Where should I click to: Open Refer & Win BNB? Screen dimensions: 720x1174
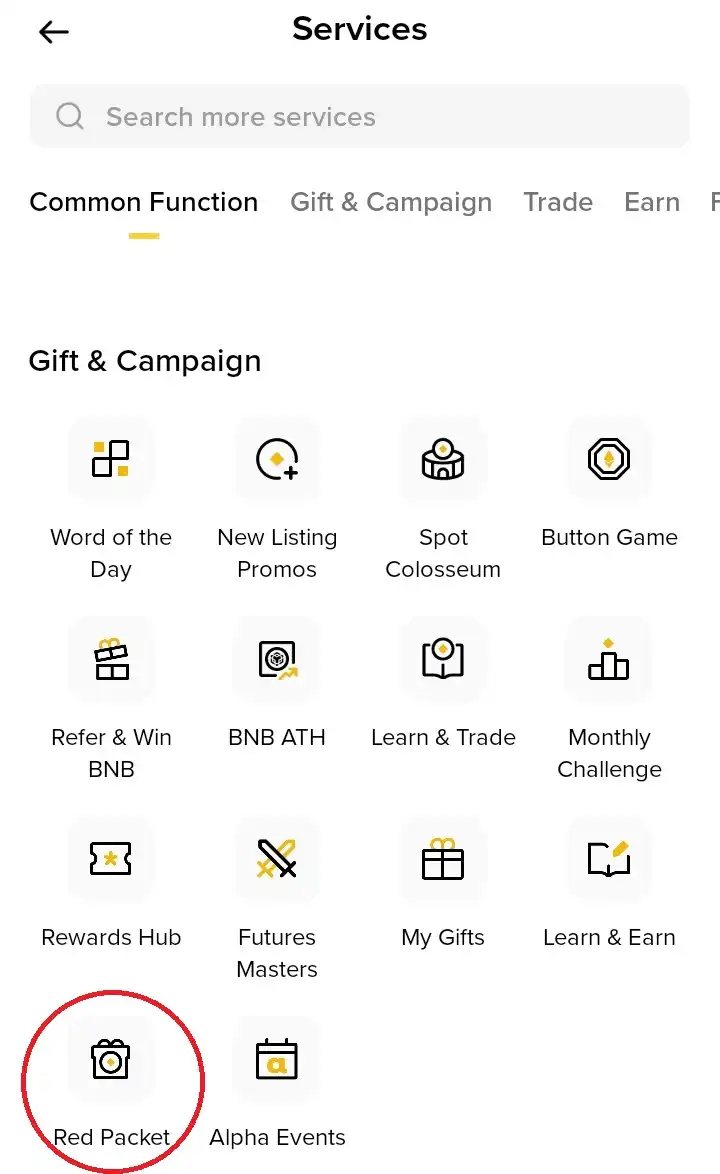pos(111,659)
